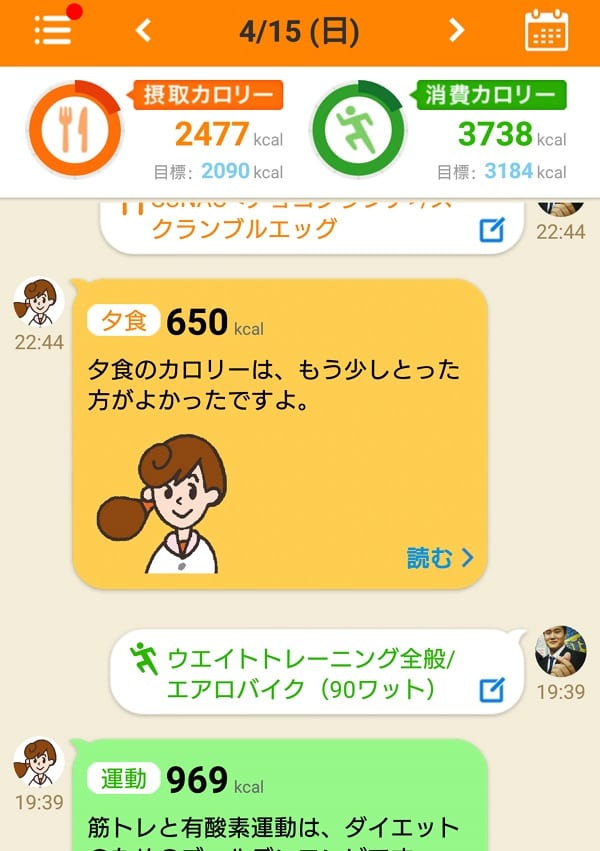Tap 読む on the 夕食 advice card
The width and height of the screenshot is (600, 851).
point(440,558)
